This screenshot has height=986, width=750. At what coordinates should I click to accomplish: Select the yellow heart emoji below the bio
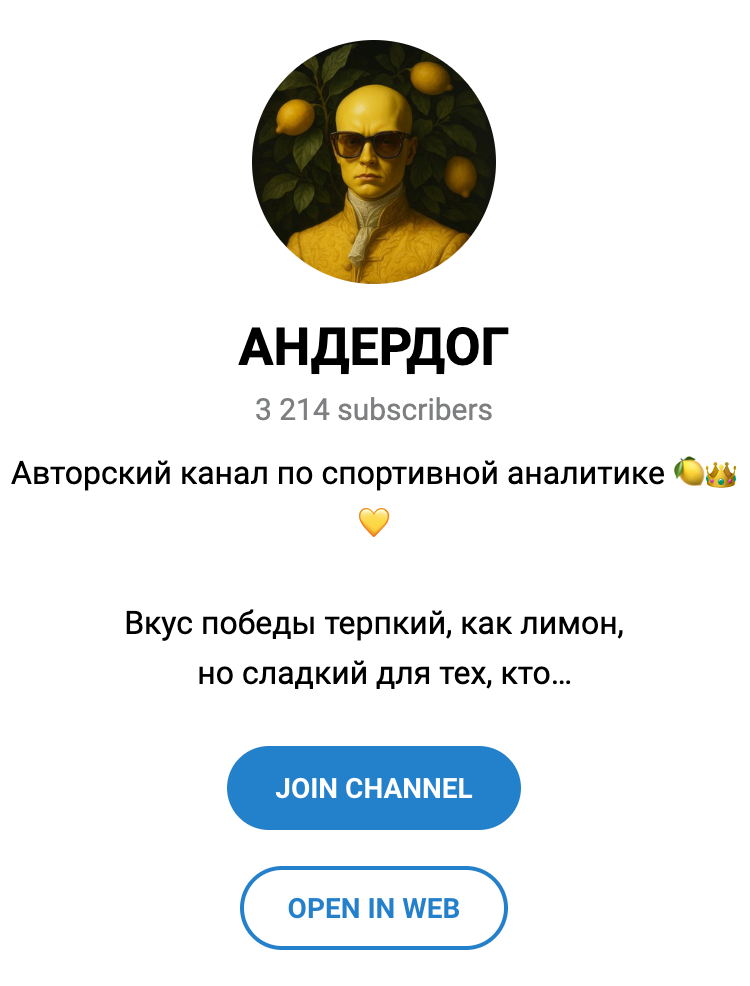373,524
